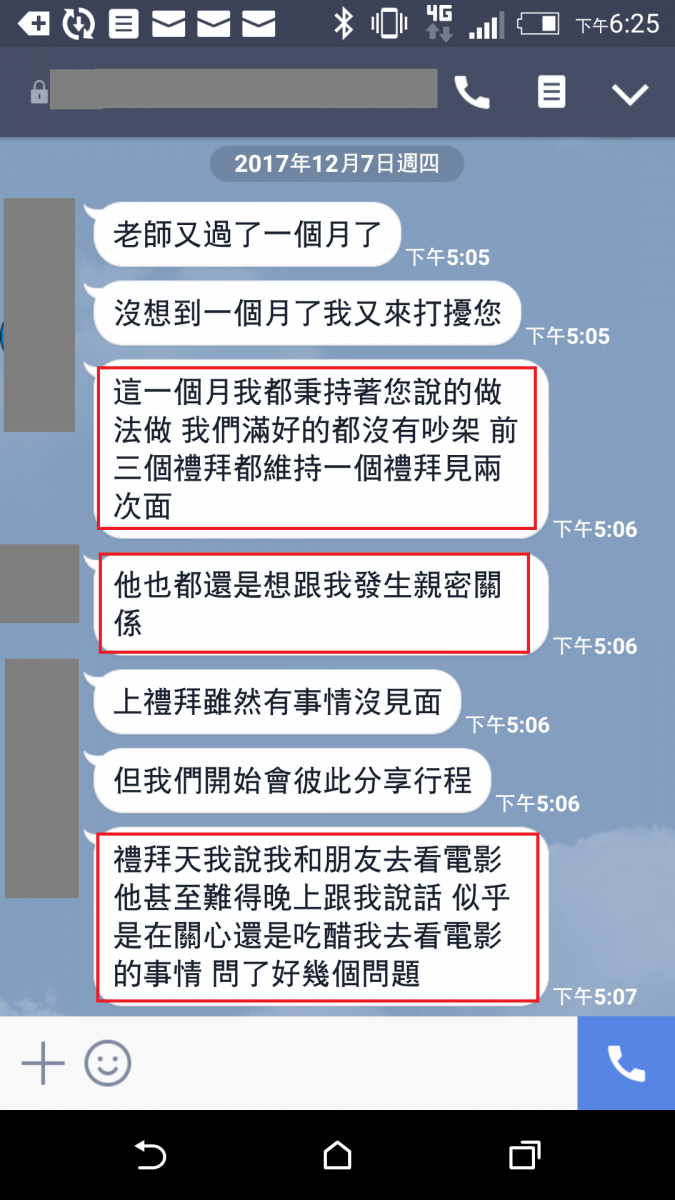Open the plus attachment menu
Viewport: 675px width, 1200px height.
pyautogui.click(x=43, y=1061)
